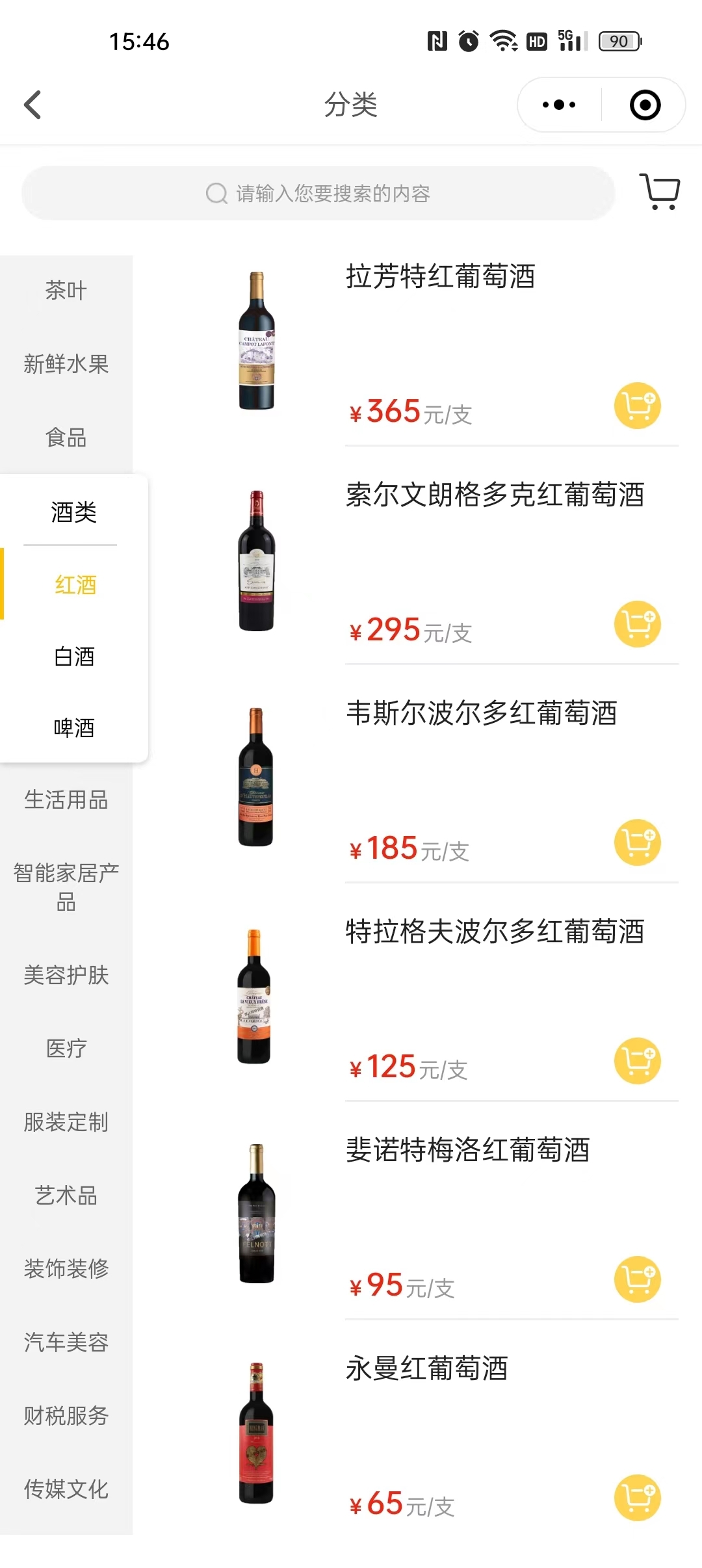Add 拉芳特红葡萄酒 to cart

[638, 406]
